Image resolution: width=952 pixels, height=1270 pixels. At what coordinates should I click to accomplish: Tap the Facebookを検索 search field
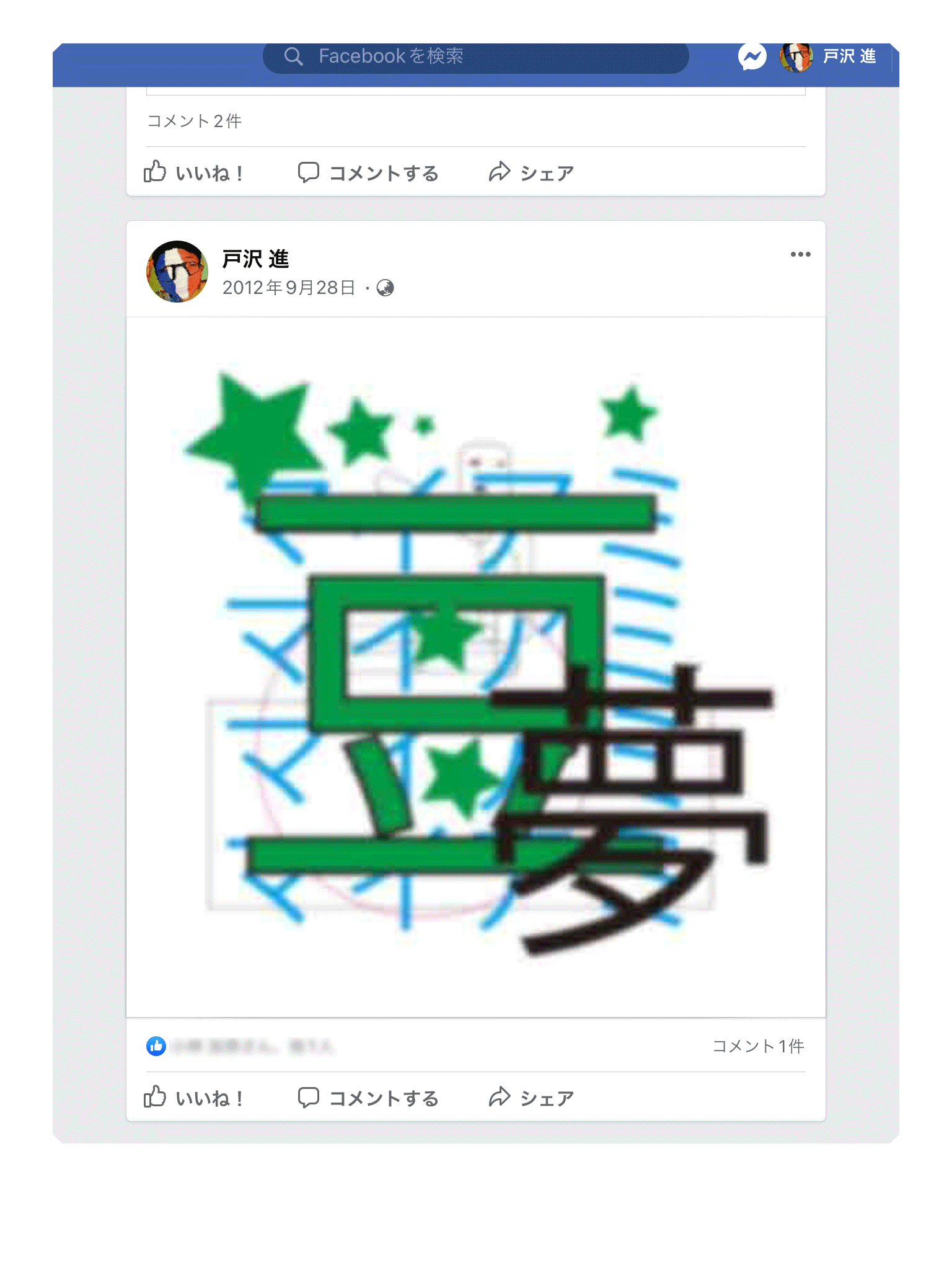pos(475,56)
